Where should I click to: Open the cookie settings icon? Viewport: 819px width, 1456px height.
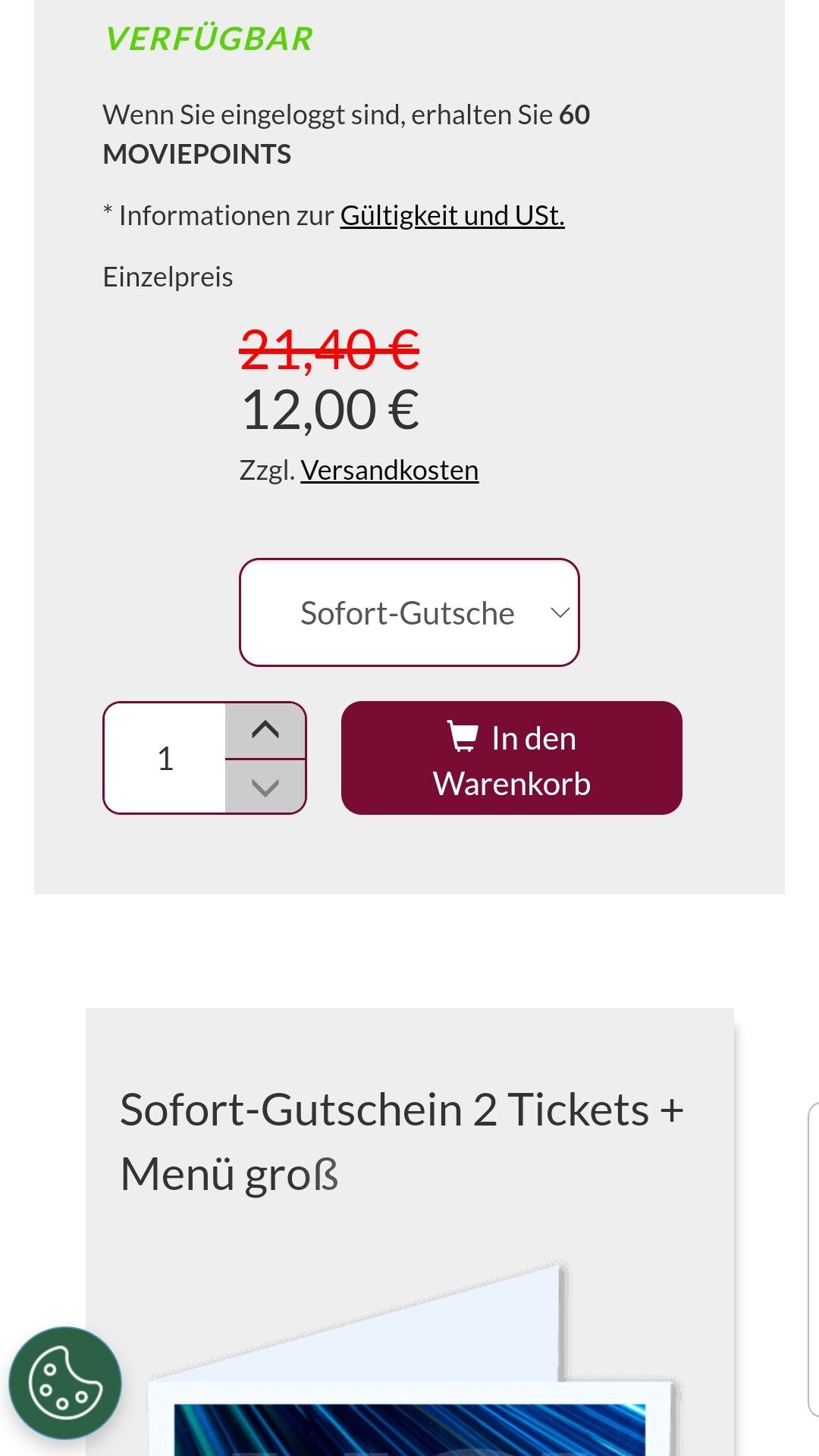65,1382
